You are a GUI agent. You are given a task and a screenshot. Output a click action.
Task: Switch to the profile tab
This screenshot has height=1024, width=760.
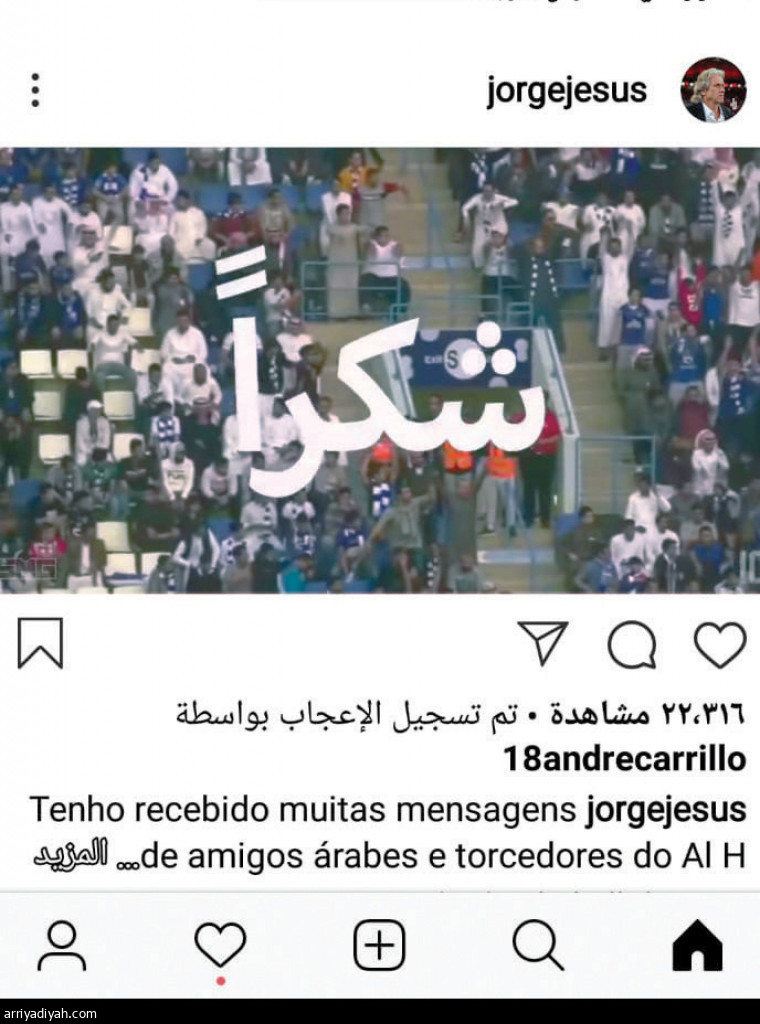(x=62, y=945)
